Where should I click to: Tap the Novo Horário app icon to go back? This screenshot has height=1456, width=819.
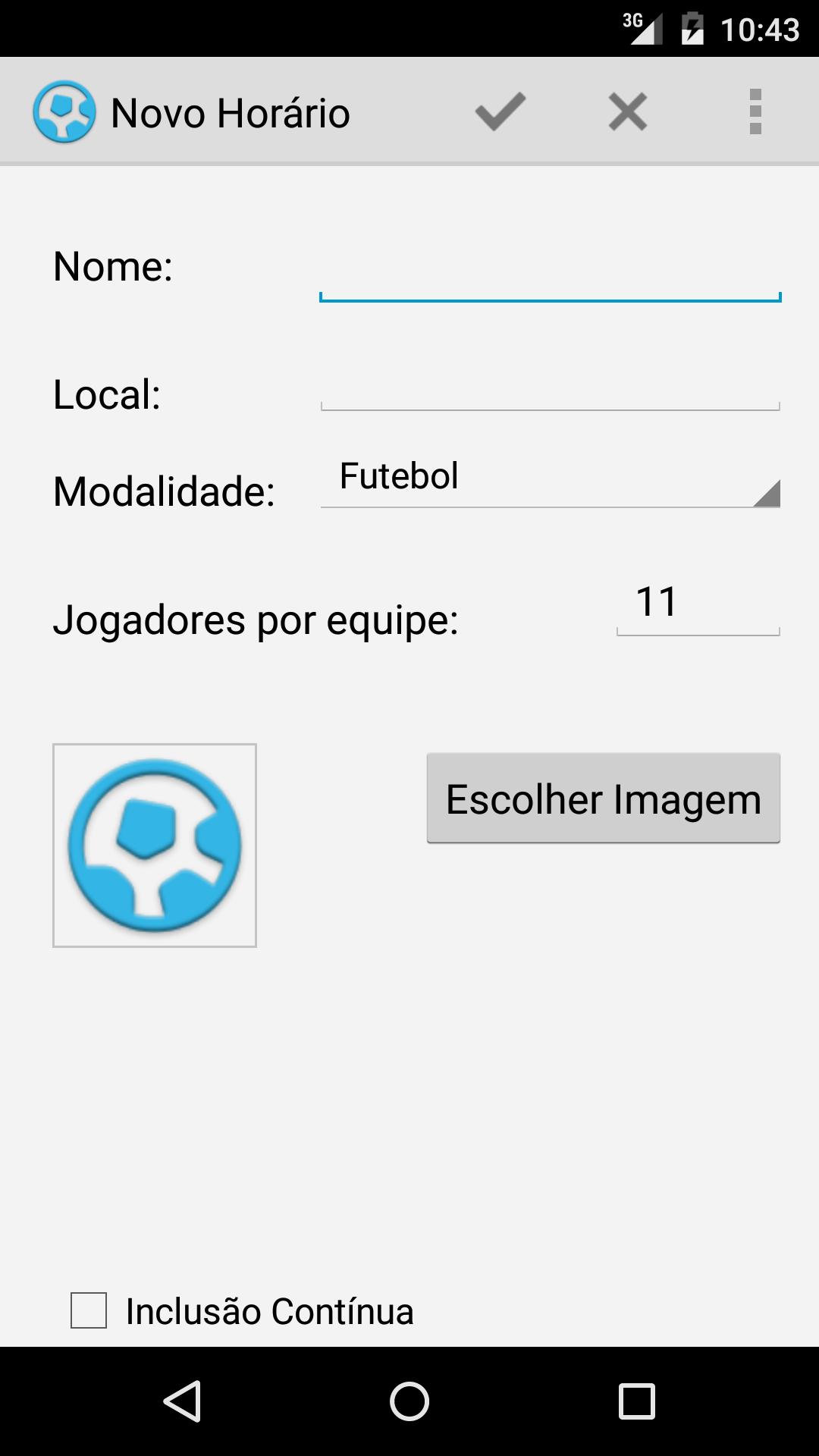pyautogui.click(x=64, y=112)
